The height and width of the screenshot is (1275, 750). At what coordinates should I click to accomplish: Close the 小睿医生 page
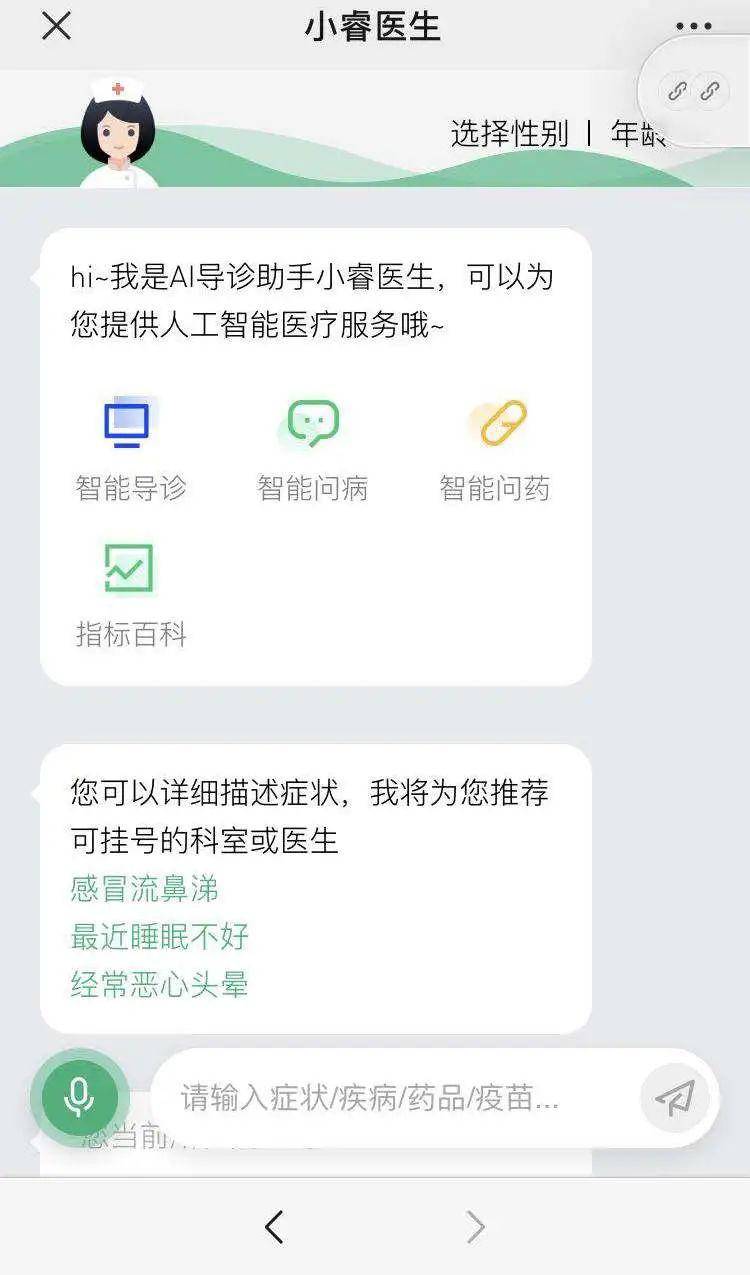[56, 26]
